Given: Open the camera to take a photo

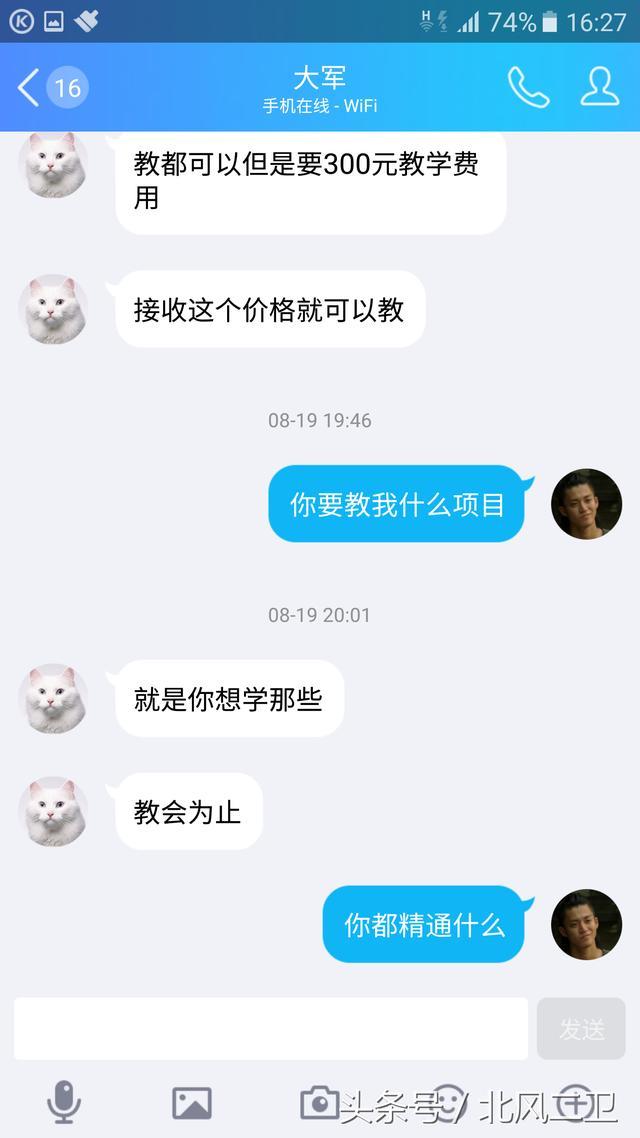Looking at the screenshot, I should 319,1103.
